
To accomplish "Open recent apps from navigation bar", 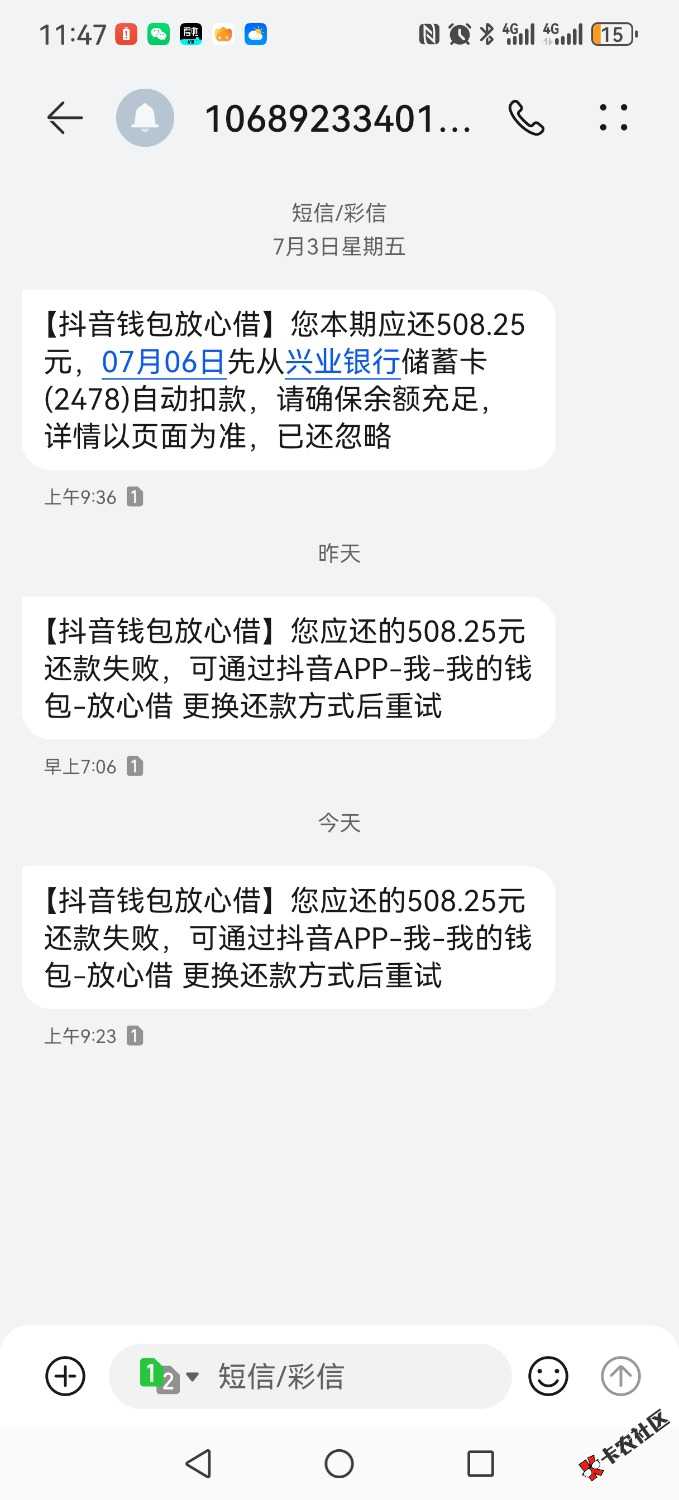I will coord(481,1464).
